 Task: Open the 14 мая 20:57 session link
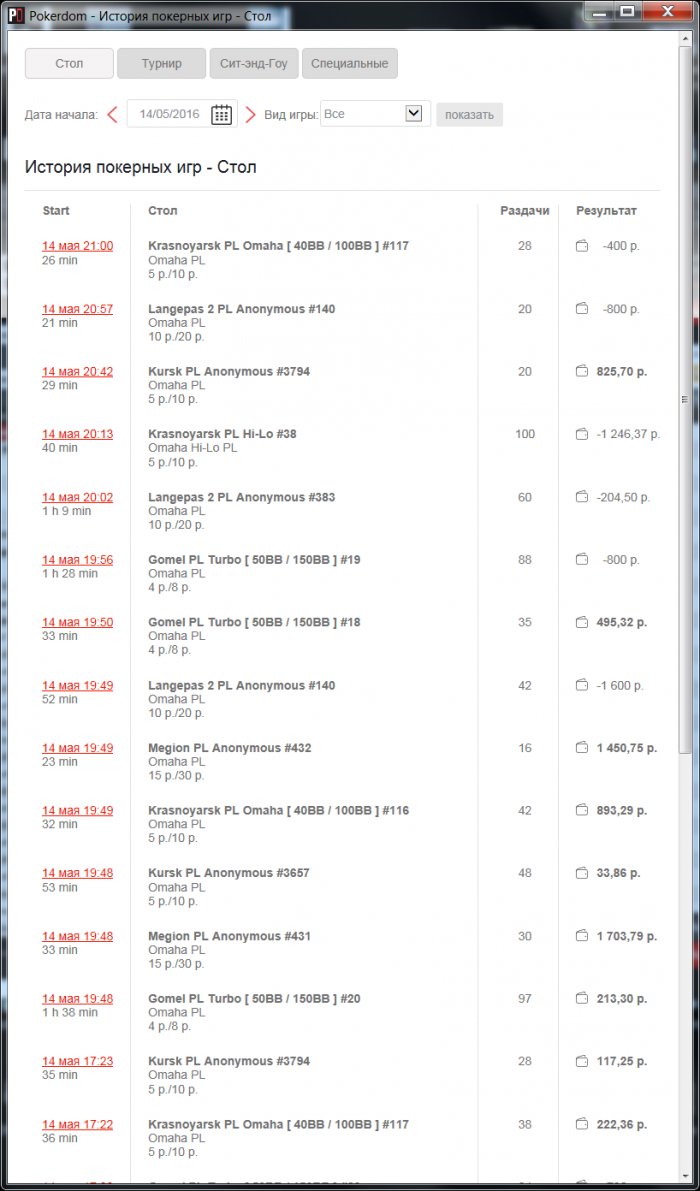coord(77,309)
